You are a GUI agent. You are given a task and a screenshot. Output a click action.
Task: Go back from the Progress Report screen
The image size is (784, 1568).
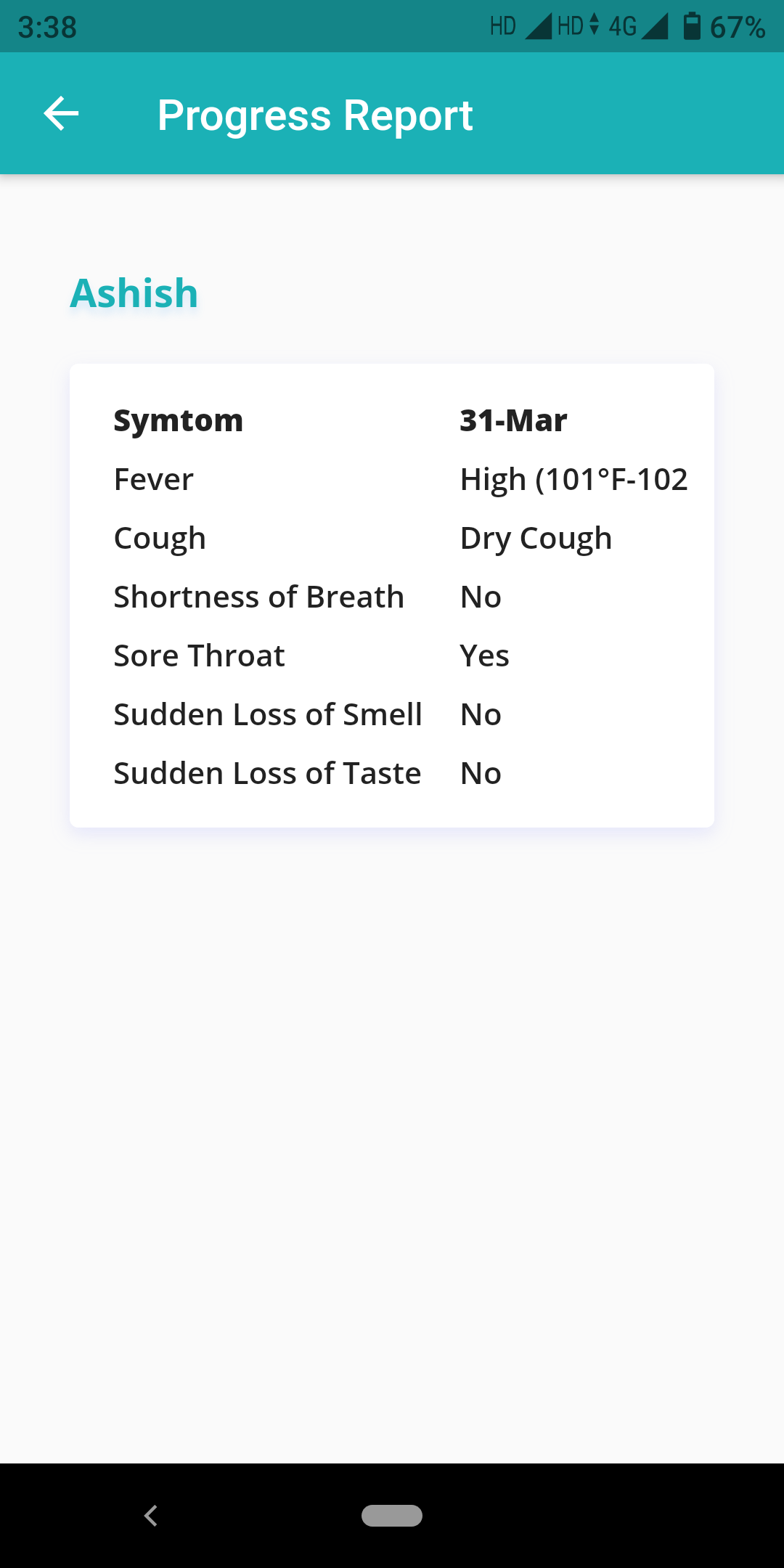(x=61, y=114)
